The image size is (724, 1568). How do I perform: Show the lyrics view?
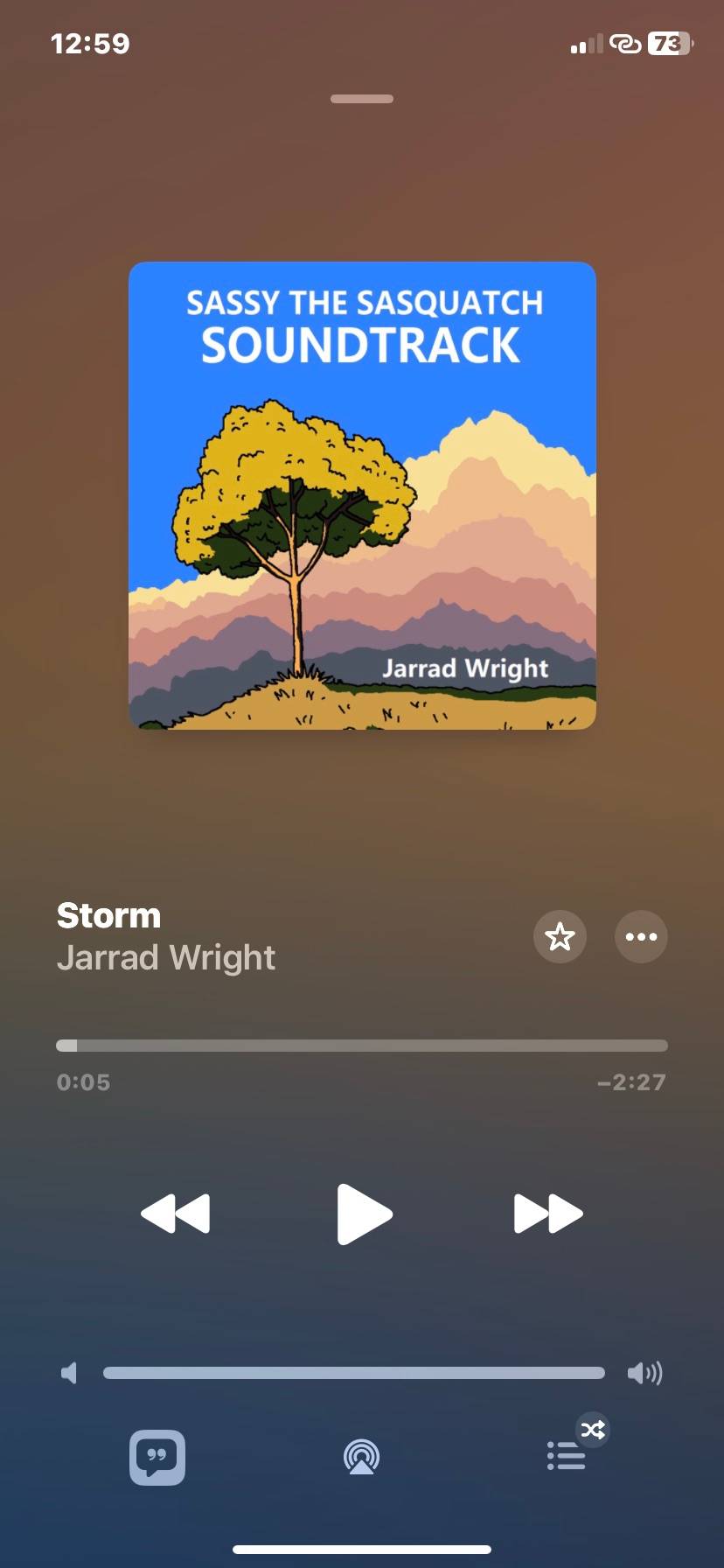[157, 1458]
